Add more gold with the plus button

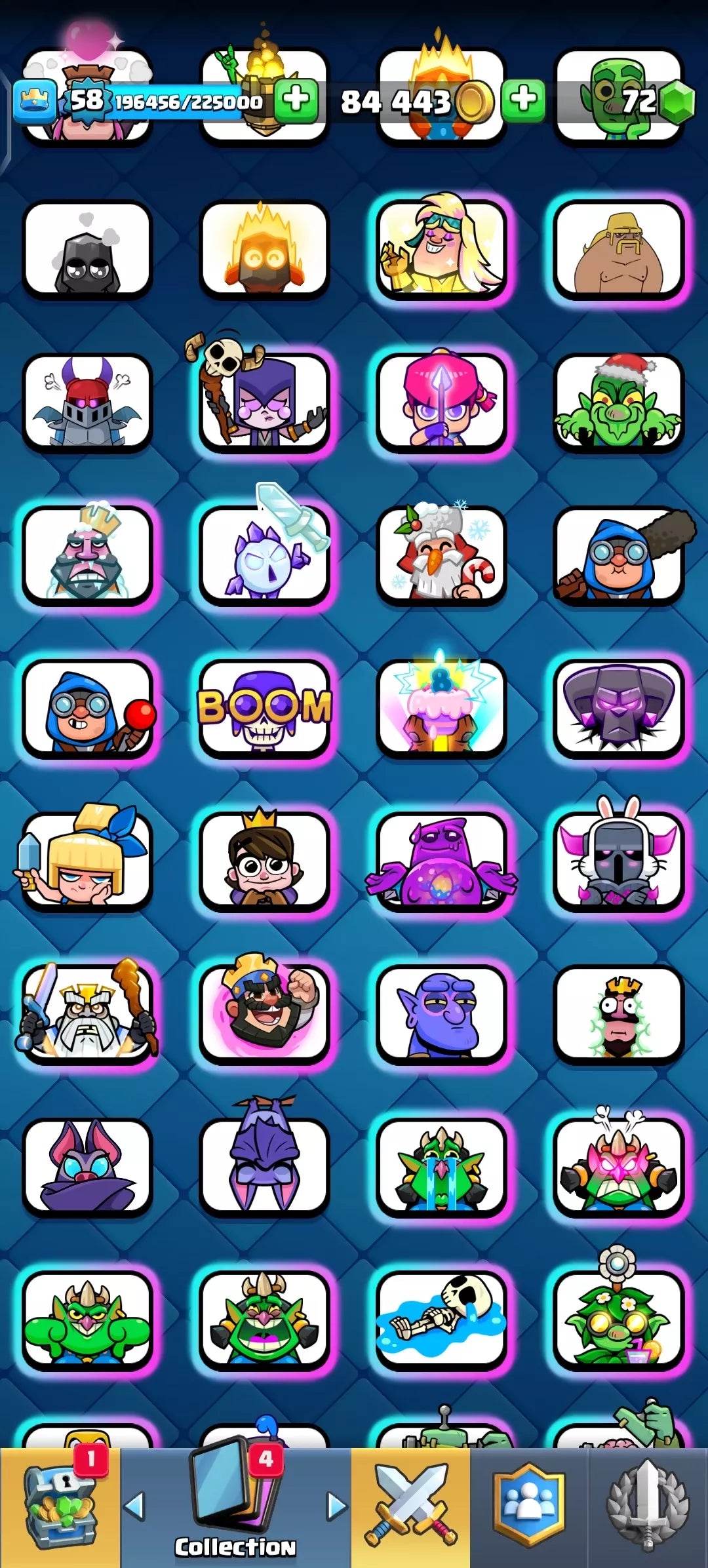pos(523,101)
